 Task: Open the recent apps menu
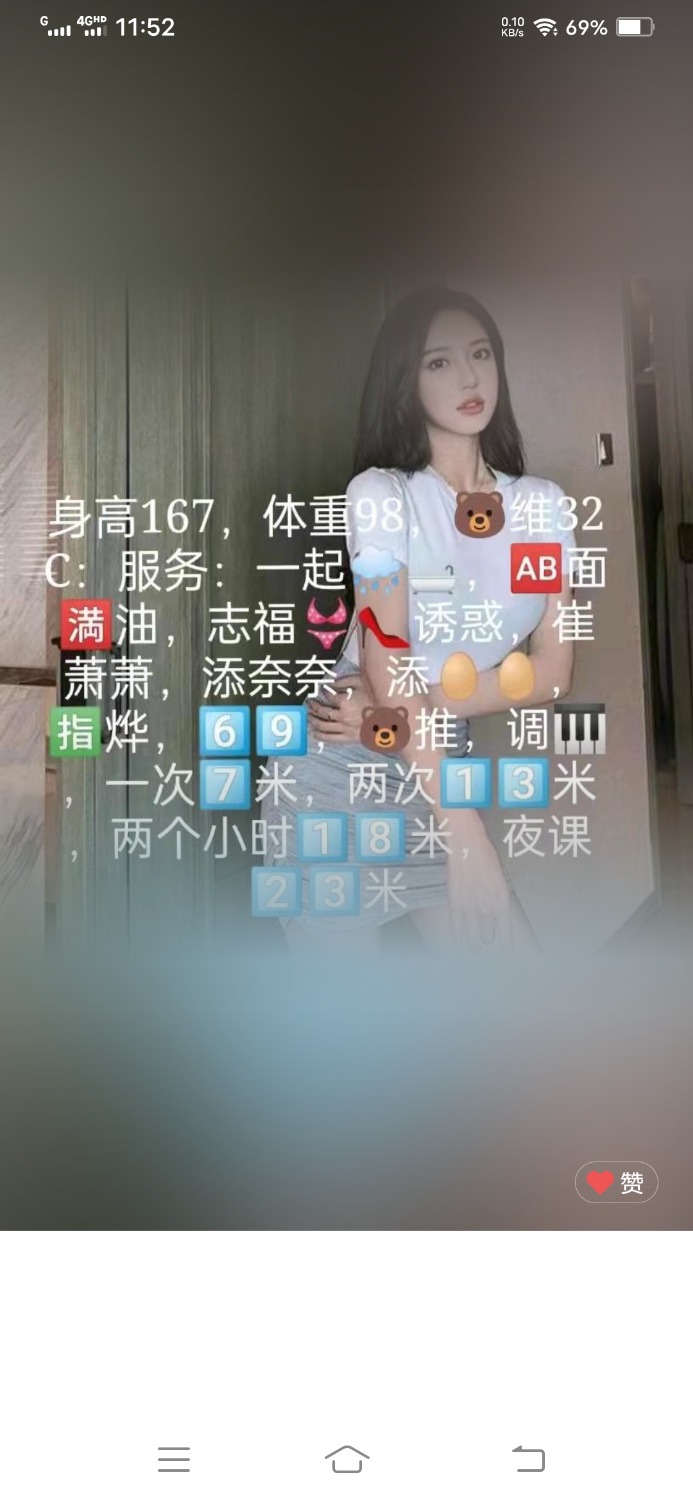[x=173, y=1459]
